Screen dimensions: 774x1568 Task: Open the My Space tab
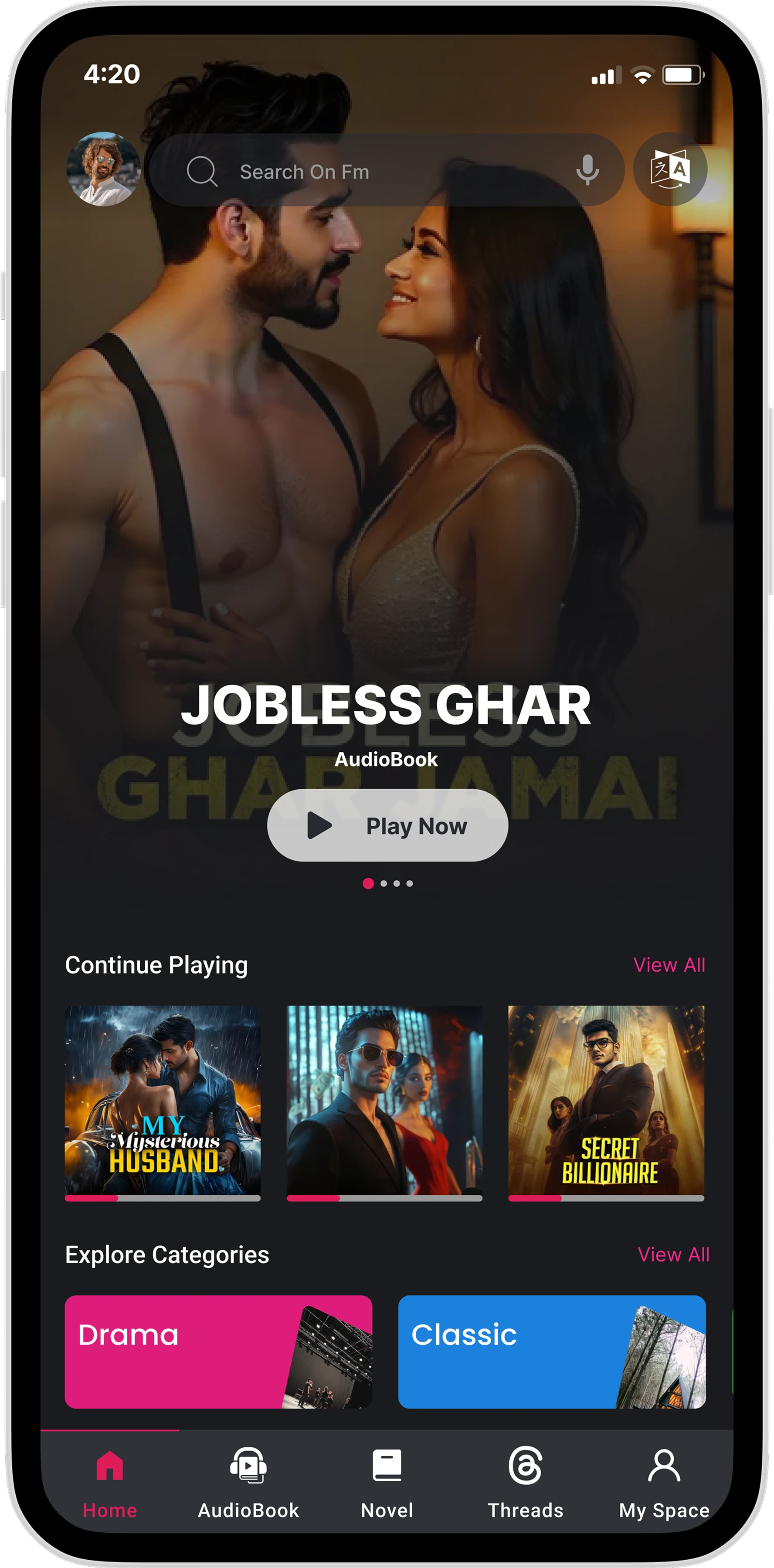pos(664,1483)
